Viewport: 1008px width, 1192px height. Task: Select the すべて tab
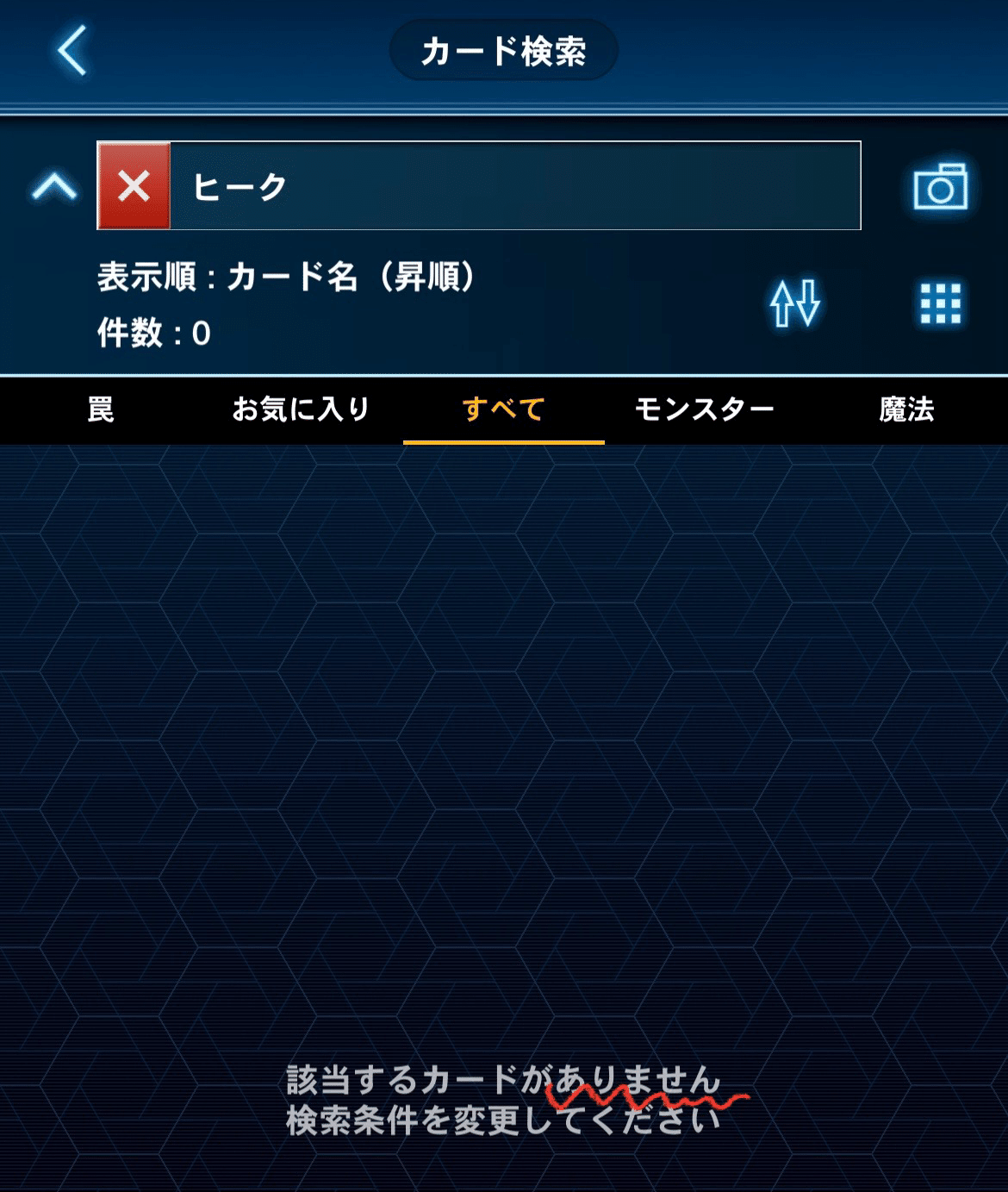coord(503,409)
